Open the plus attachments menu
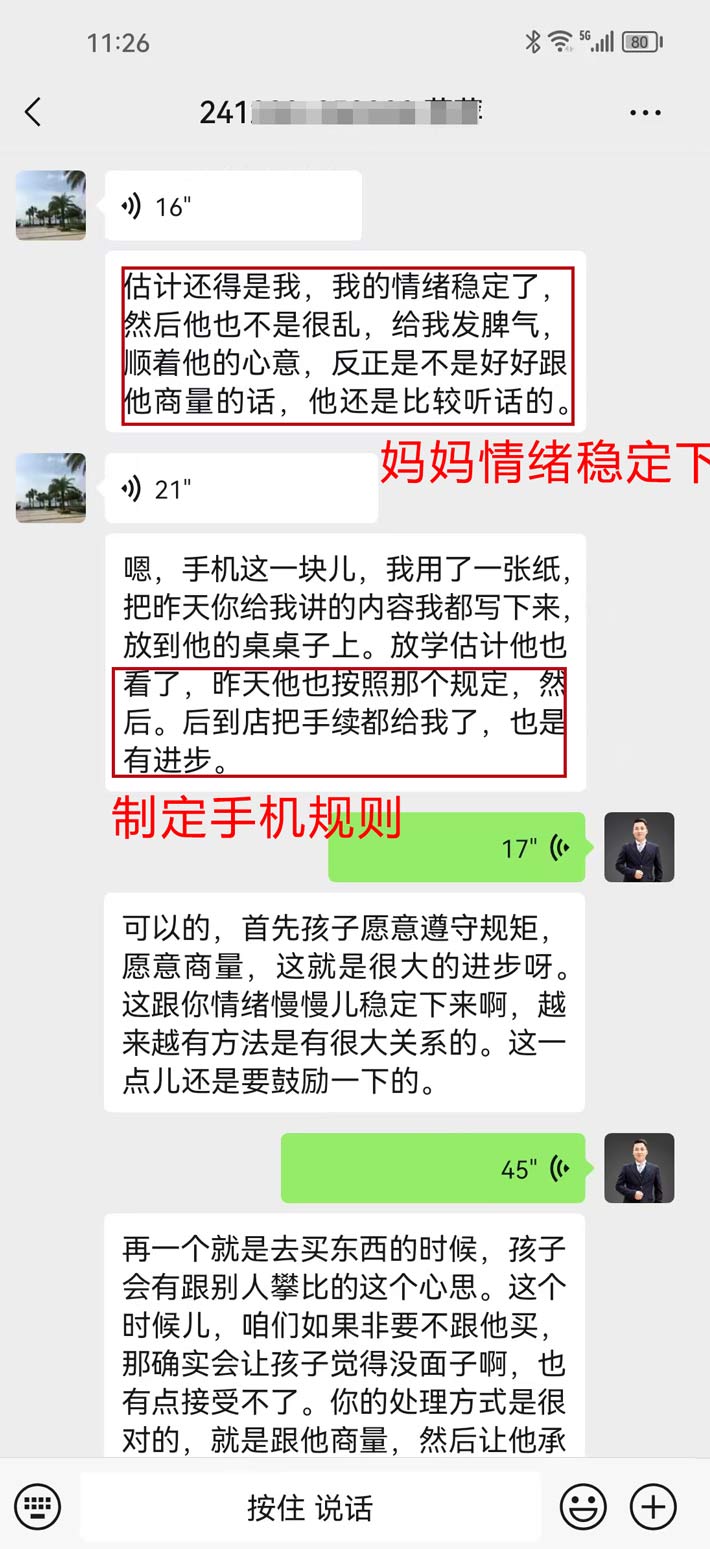 tap(653, 1506)
